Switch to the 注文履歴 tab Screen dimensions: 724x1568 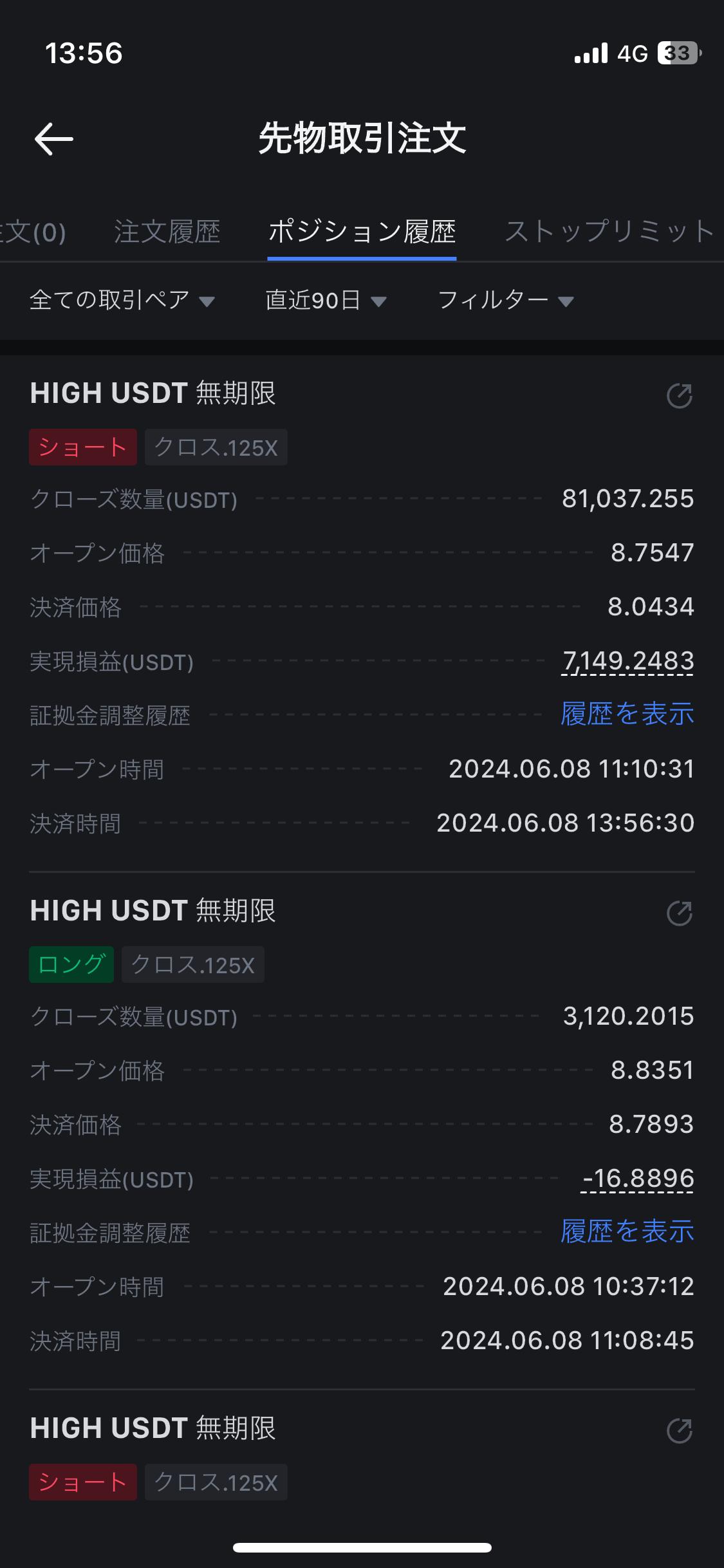167,232
